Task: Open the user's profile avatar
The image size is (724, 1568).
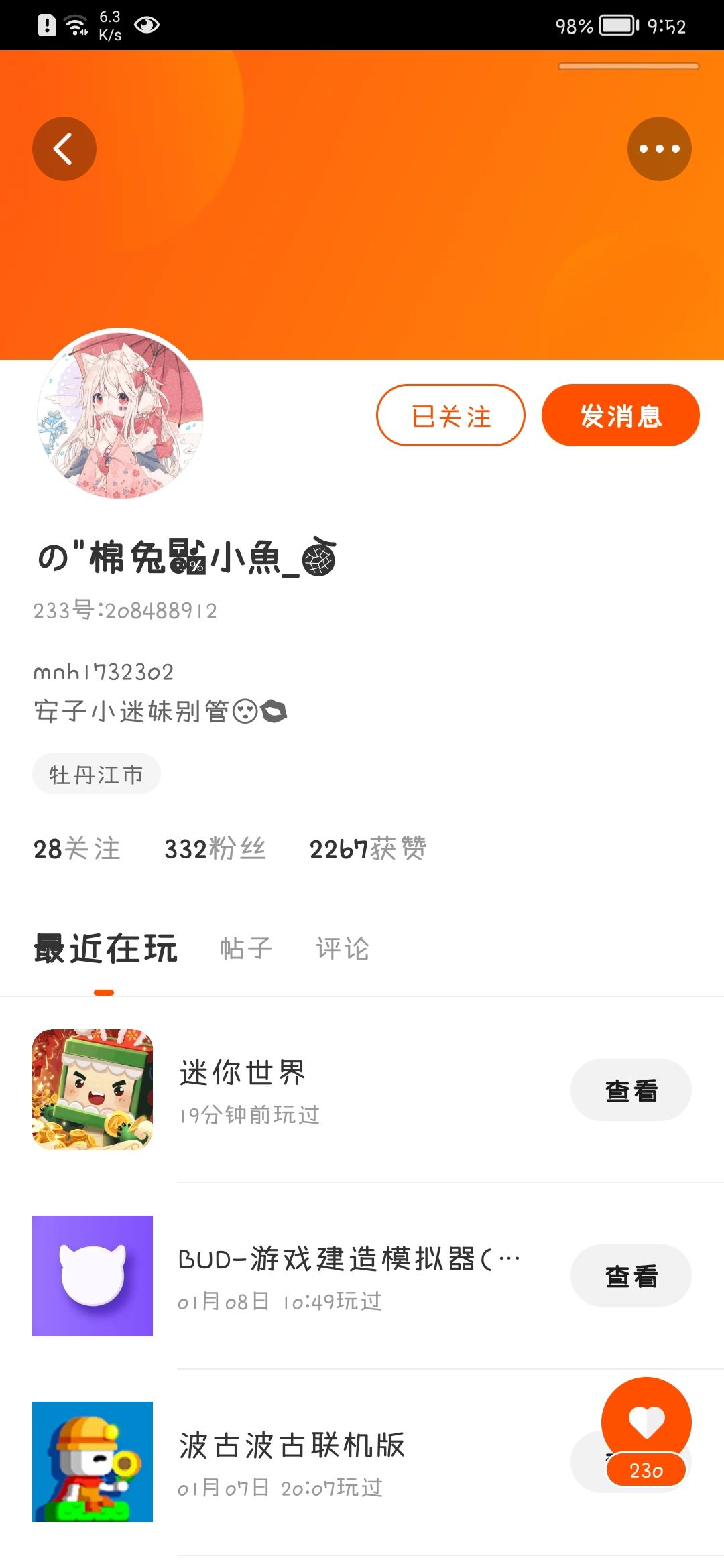Action: pyautogui.click(x=120, y=415)
